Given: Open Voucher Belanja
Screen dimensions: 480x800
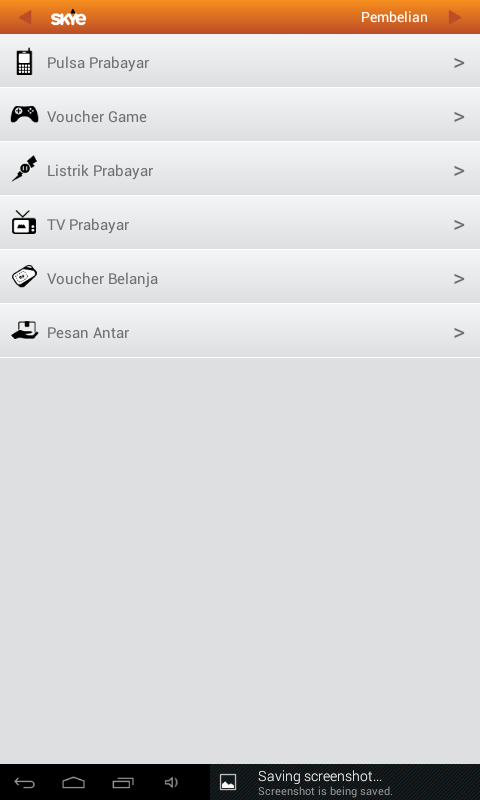Looking at the screenshot, I should tap(240, 277).
